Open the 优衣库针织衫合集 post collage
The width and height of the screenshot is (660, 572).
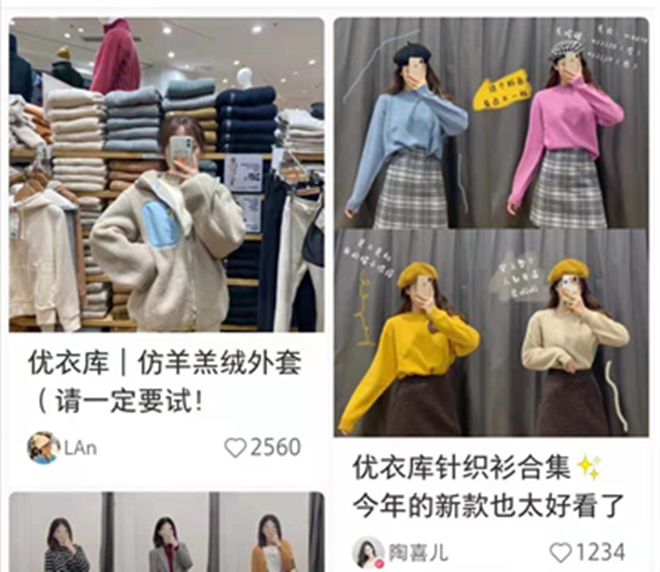(491, 227)
